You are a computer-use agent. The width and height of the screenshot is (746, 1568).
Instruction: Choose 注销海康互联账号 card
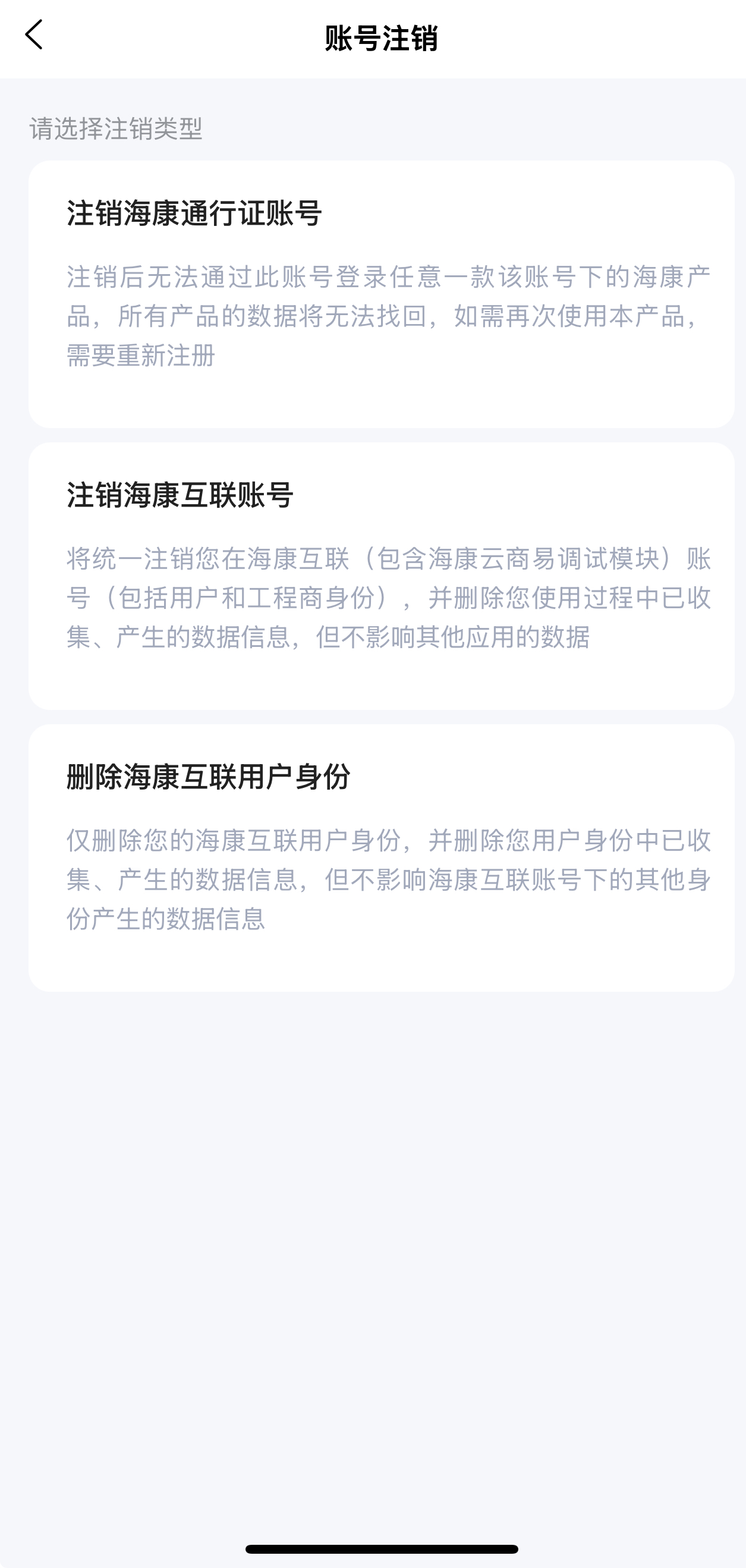click(x=381, y=576)
